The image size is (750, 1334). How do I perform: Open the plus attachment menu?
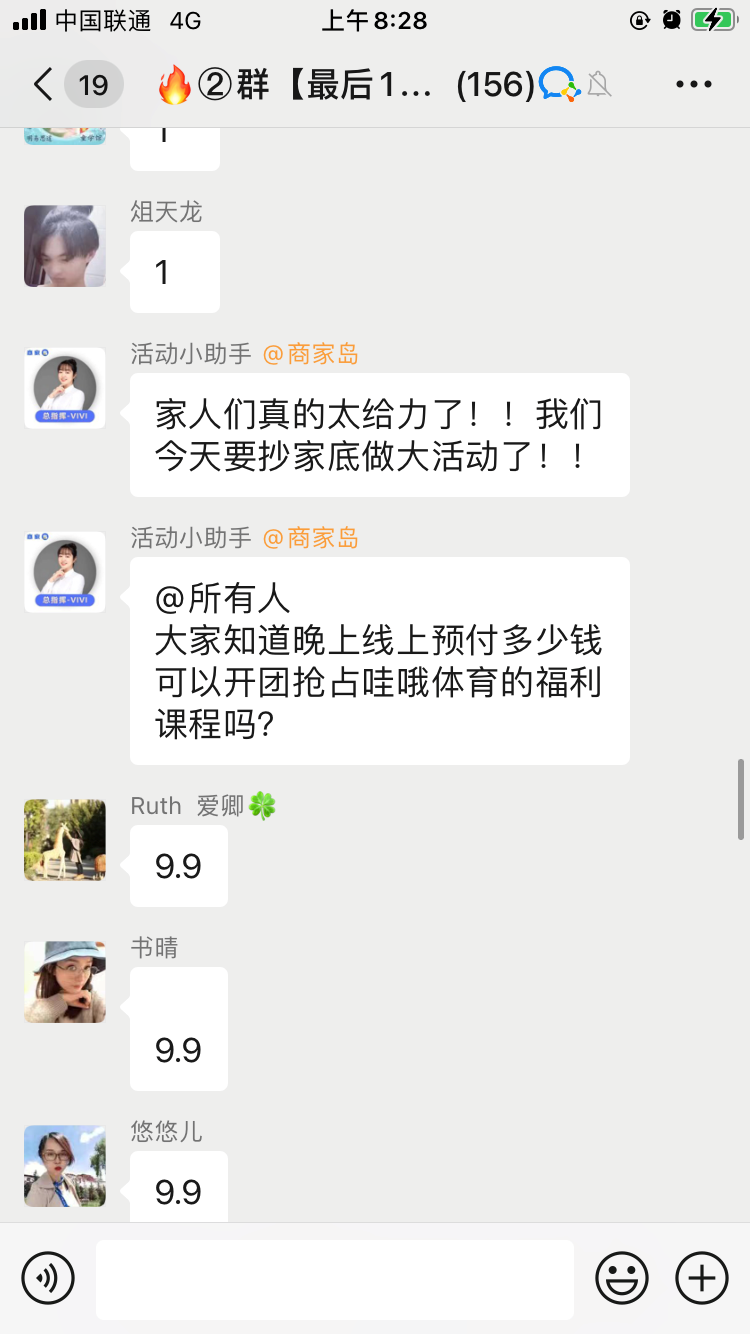click(x=702, y=1278)
